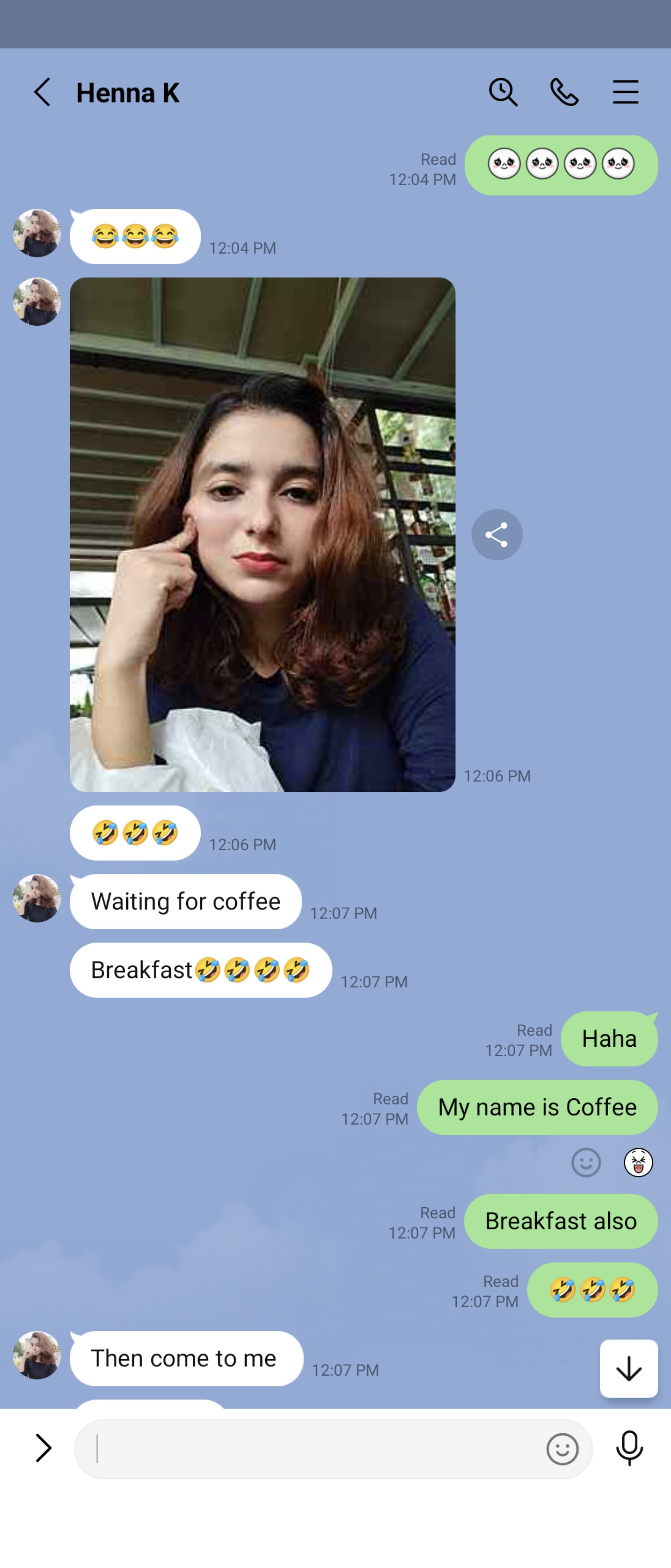Jump to latest messages with down arrow

(x=629, y=1369)
